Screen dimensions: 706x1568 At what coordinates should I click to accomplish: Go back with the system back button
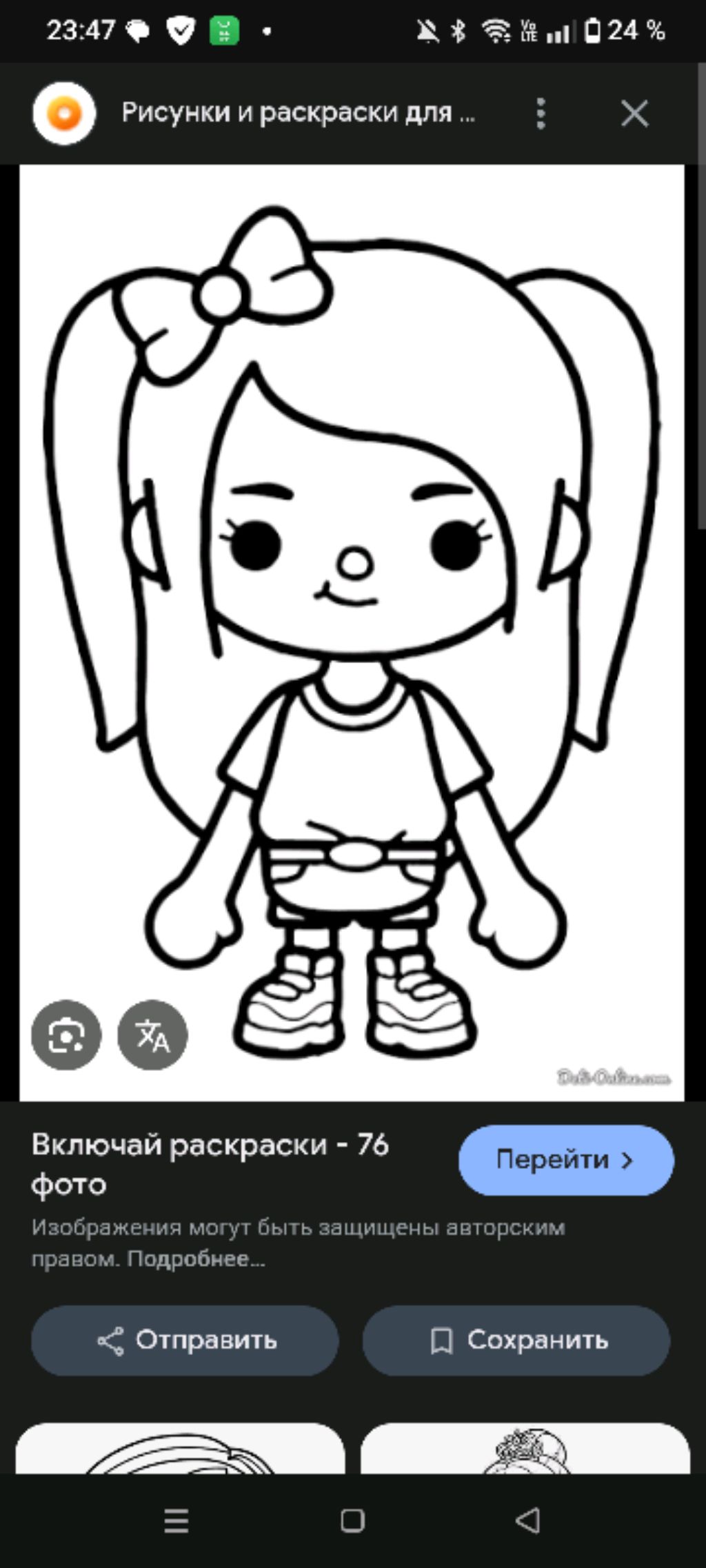coord(528,1520)
